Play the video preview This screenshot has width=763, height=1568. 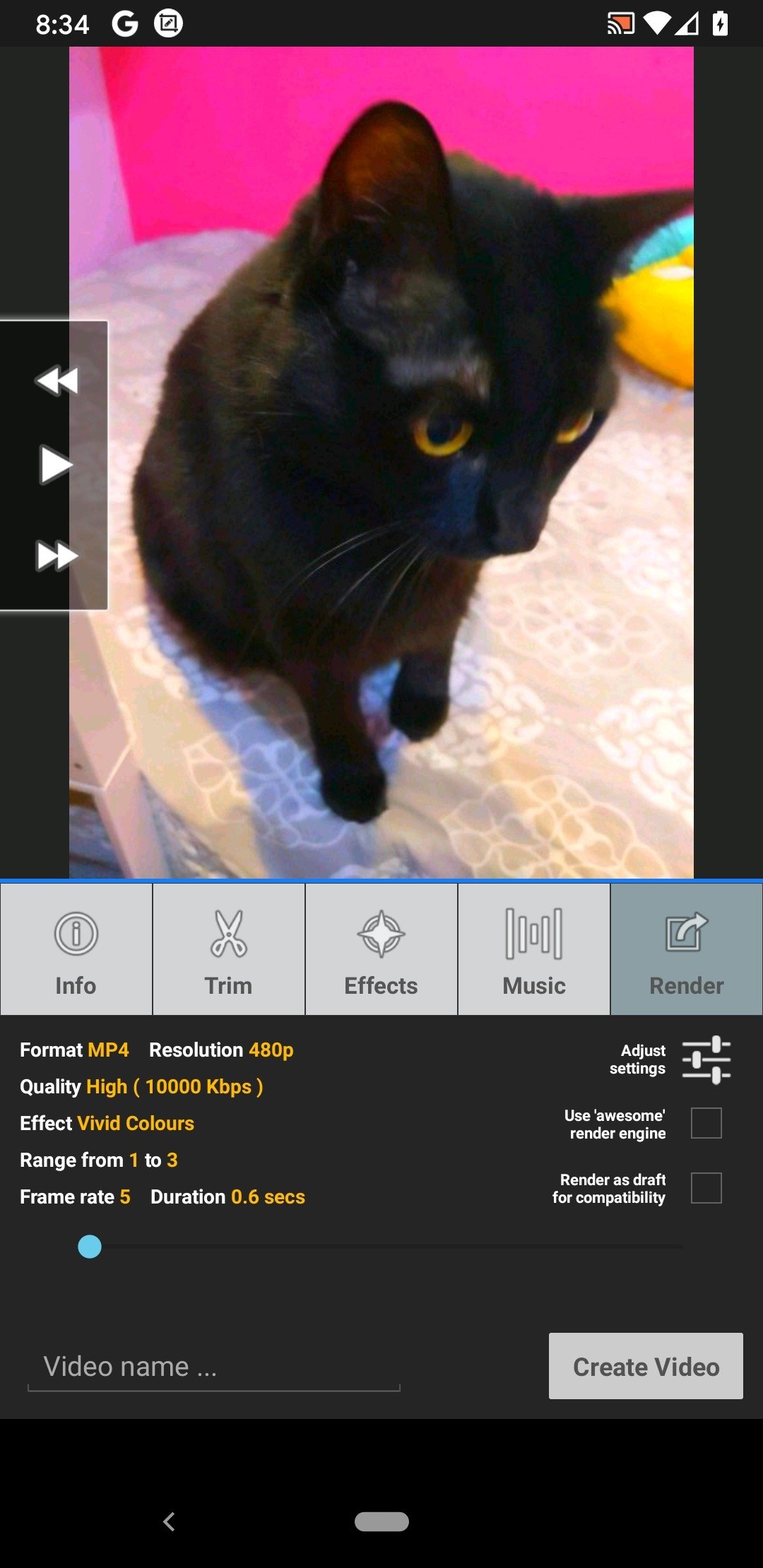(55, 465)
